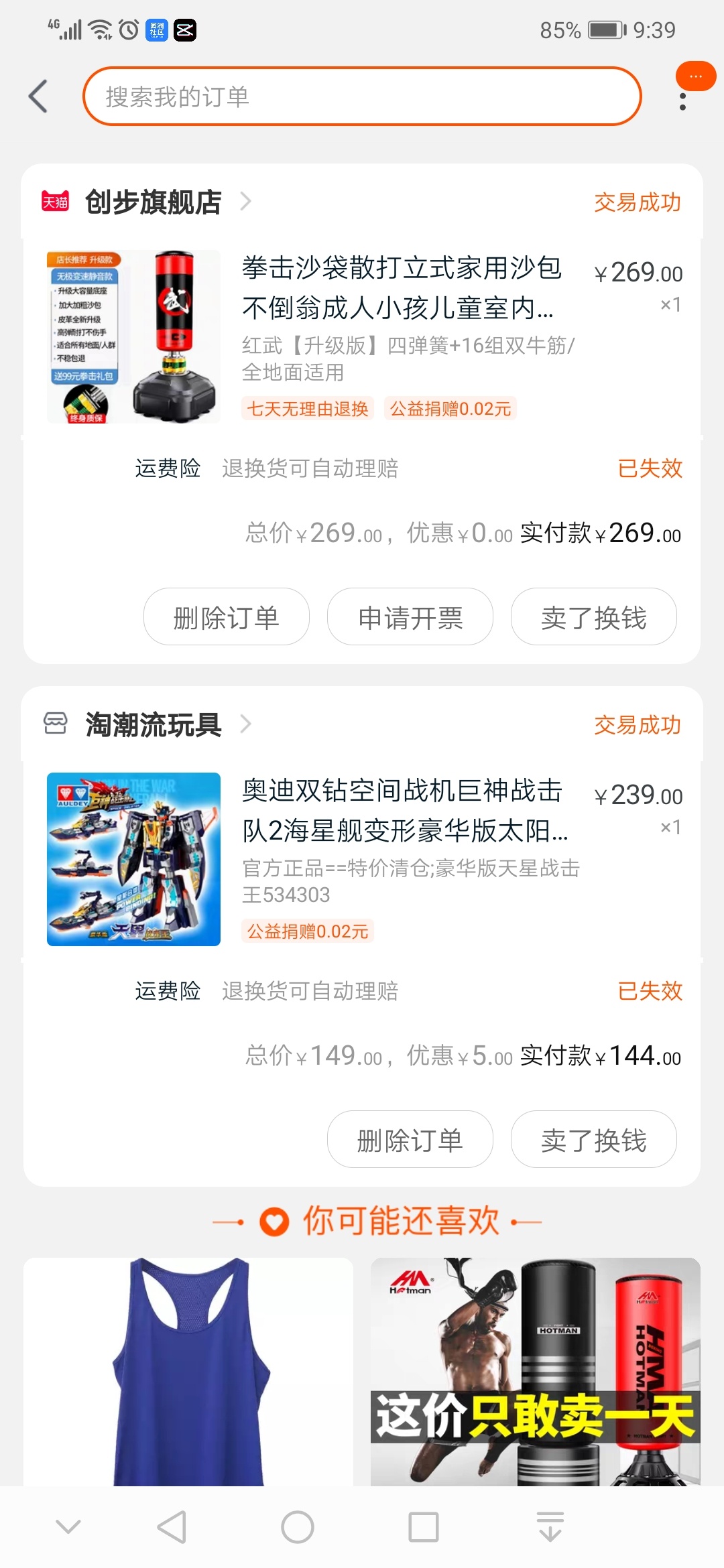
Task: Open the system recent apps view
Action: click(424, 1527)
